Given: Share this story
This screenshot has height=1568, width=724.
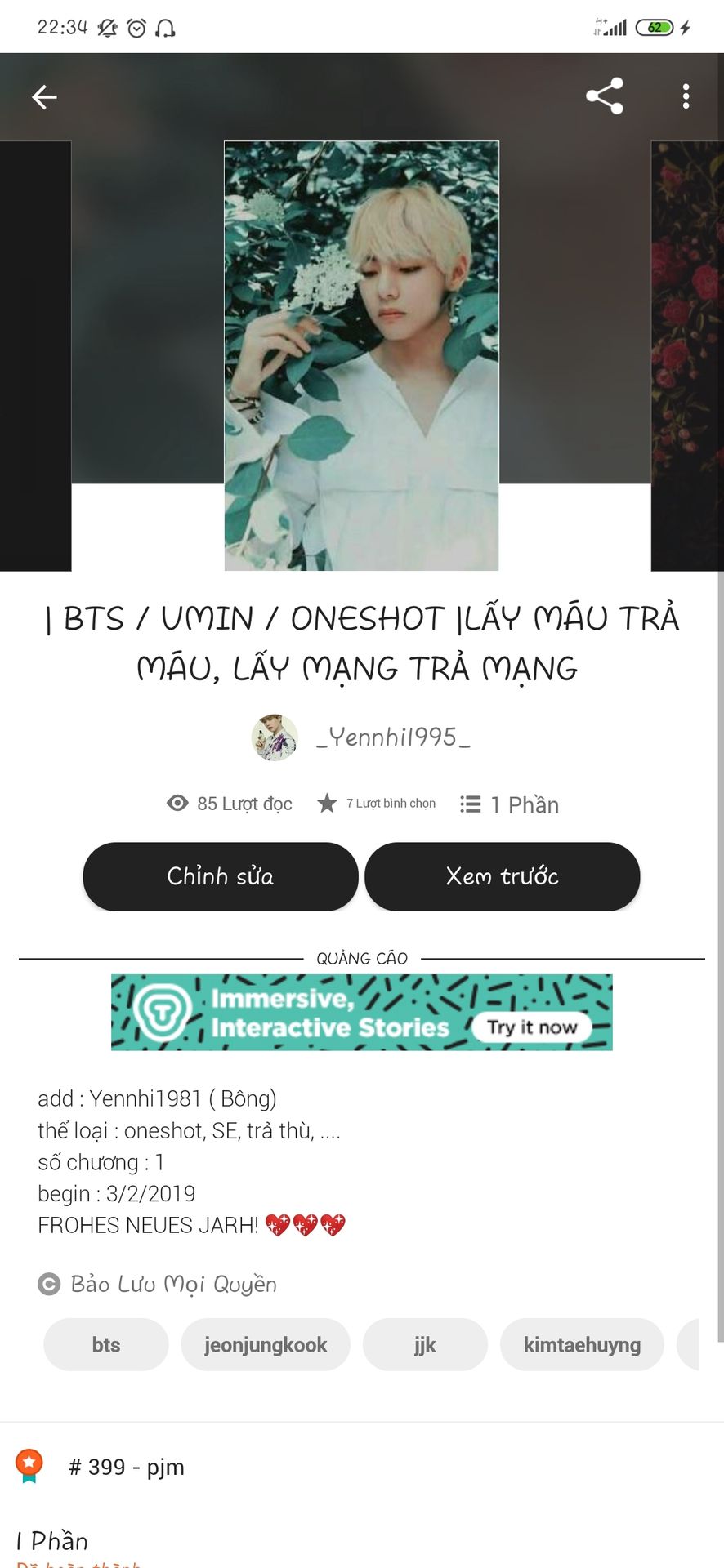Looking at the screenshot, I should coord(605,96).
